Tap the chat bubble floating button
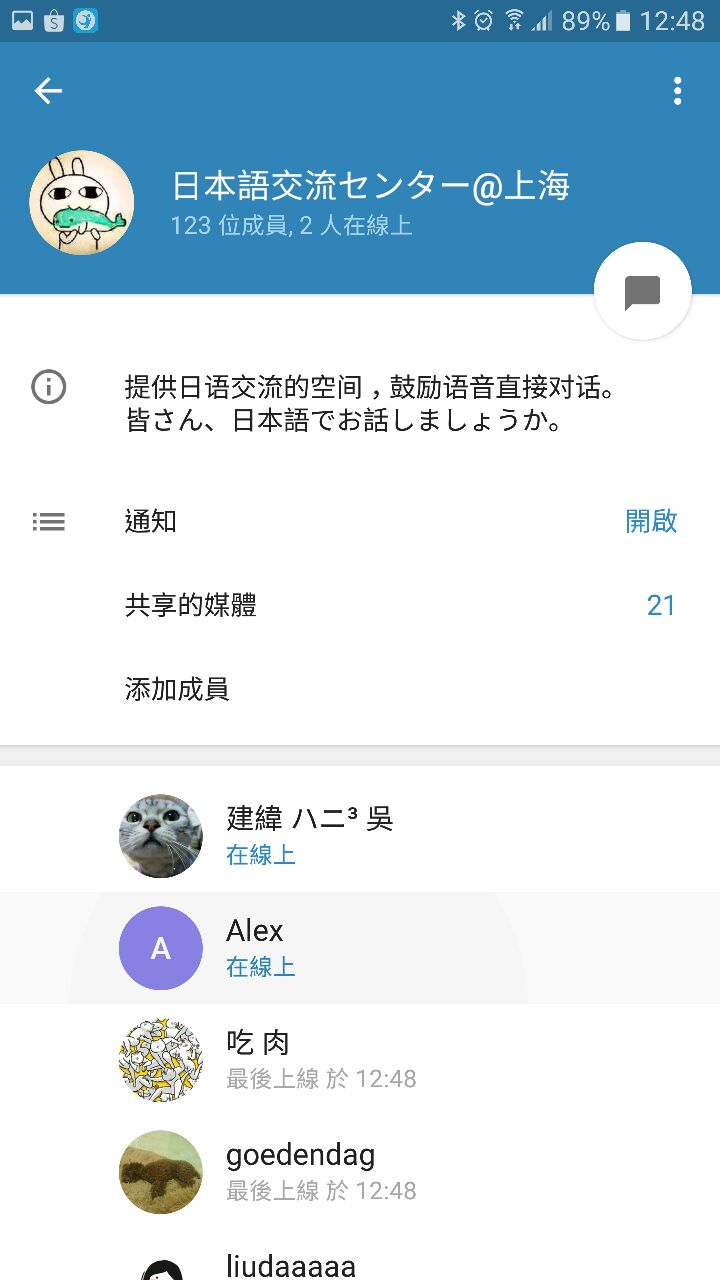Screen dimensions: 720x1280 642,292
